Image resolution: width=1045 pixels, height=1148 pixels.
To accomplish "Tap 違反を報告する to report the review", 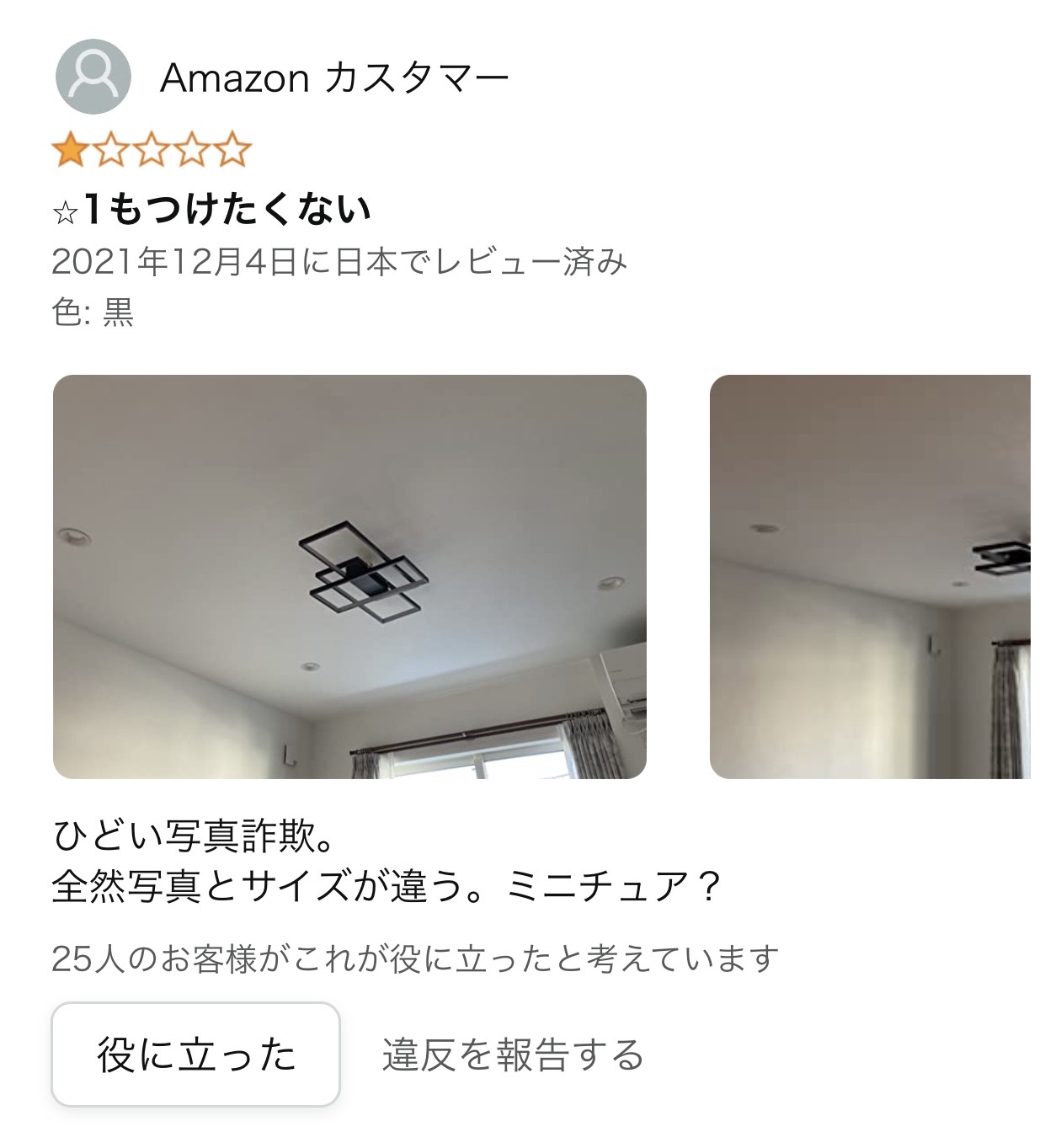I will (x=513, y=1055).
